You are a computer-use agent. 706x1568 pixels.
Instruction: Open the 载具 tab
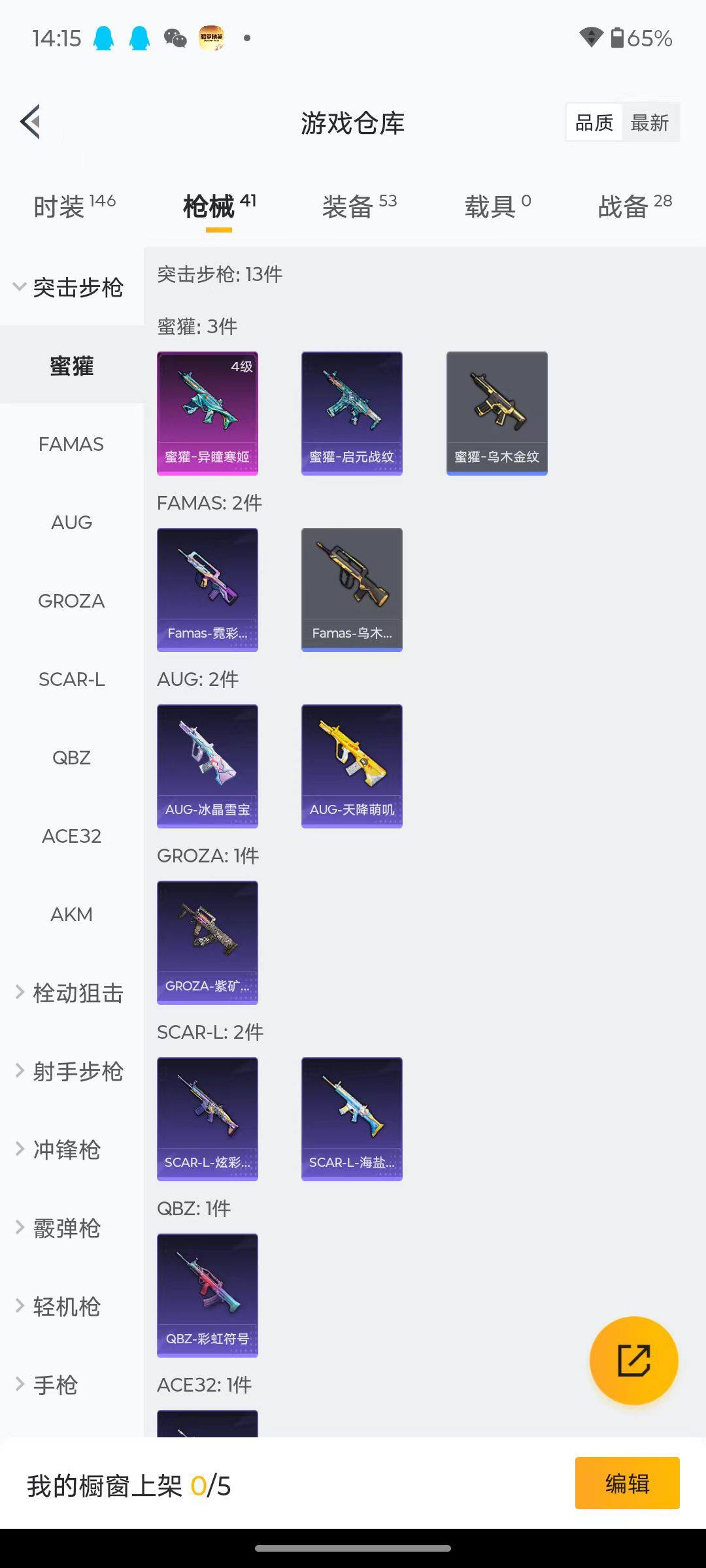coord(497,206)
